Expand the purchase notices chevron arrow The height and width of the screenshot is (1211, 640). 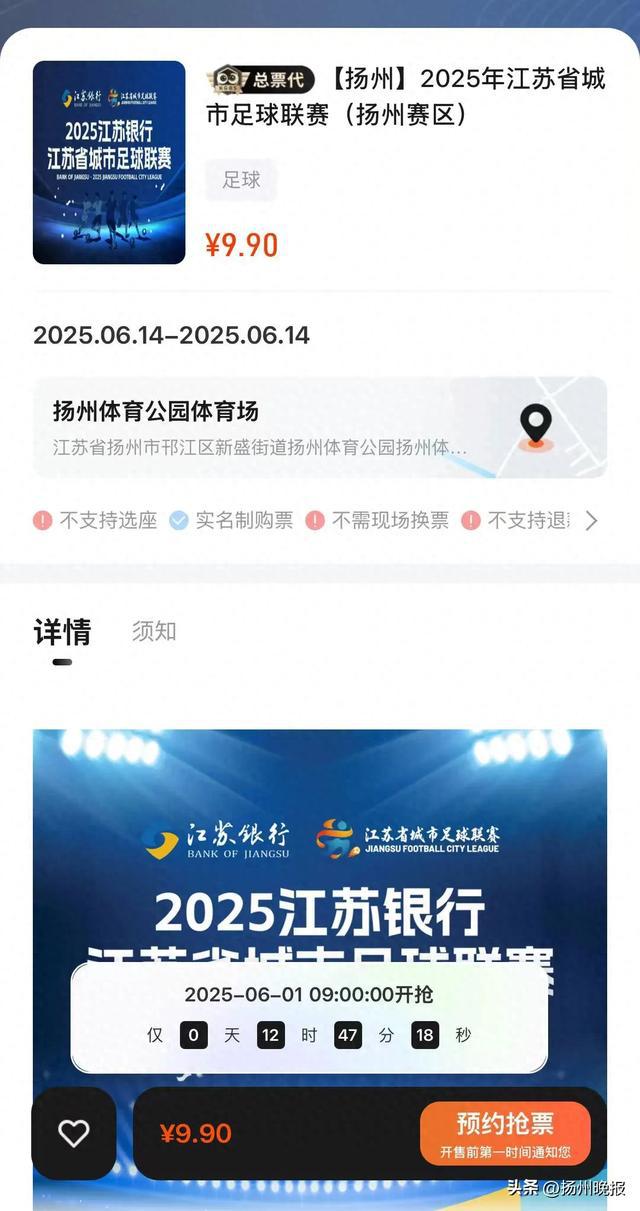click(x=591, y=520)
